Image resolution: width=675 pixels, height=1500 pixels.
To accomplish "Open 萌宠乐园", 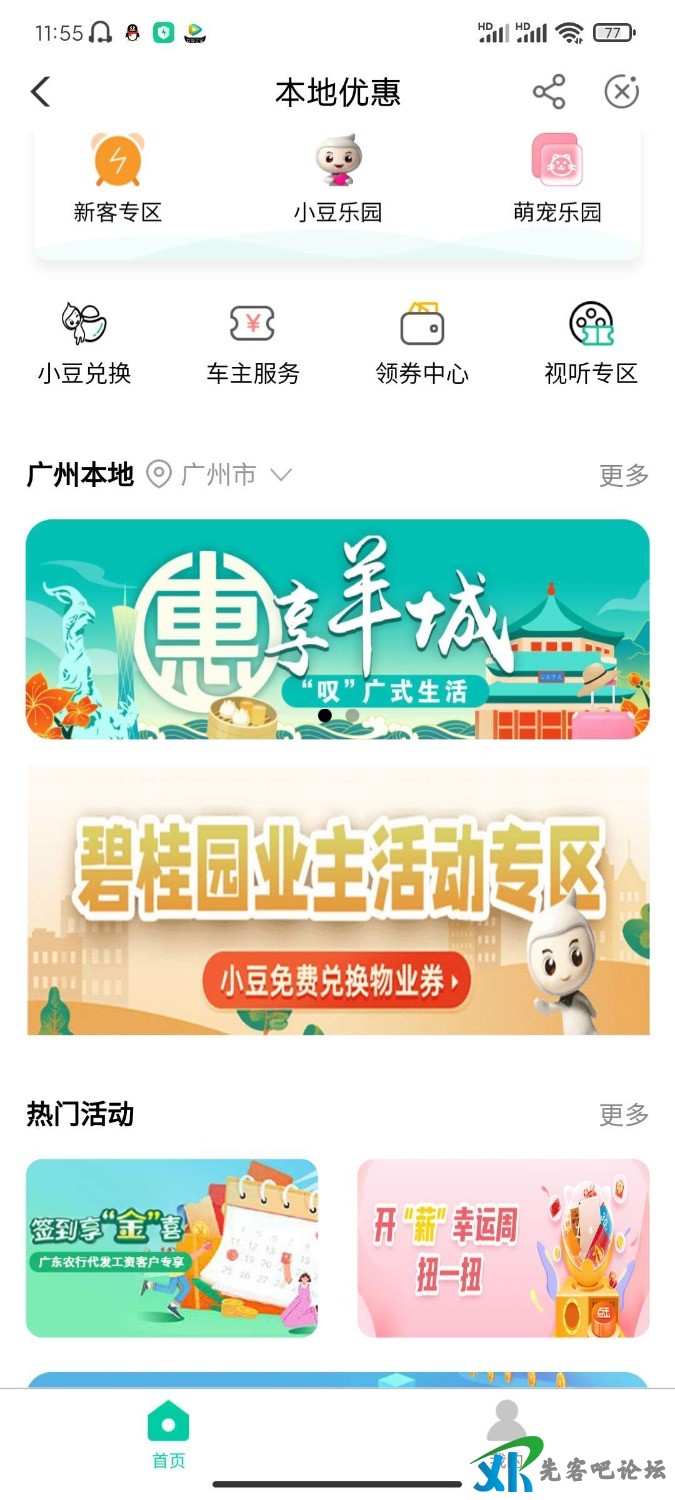I will [557, 180].
